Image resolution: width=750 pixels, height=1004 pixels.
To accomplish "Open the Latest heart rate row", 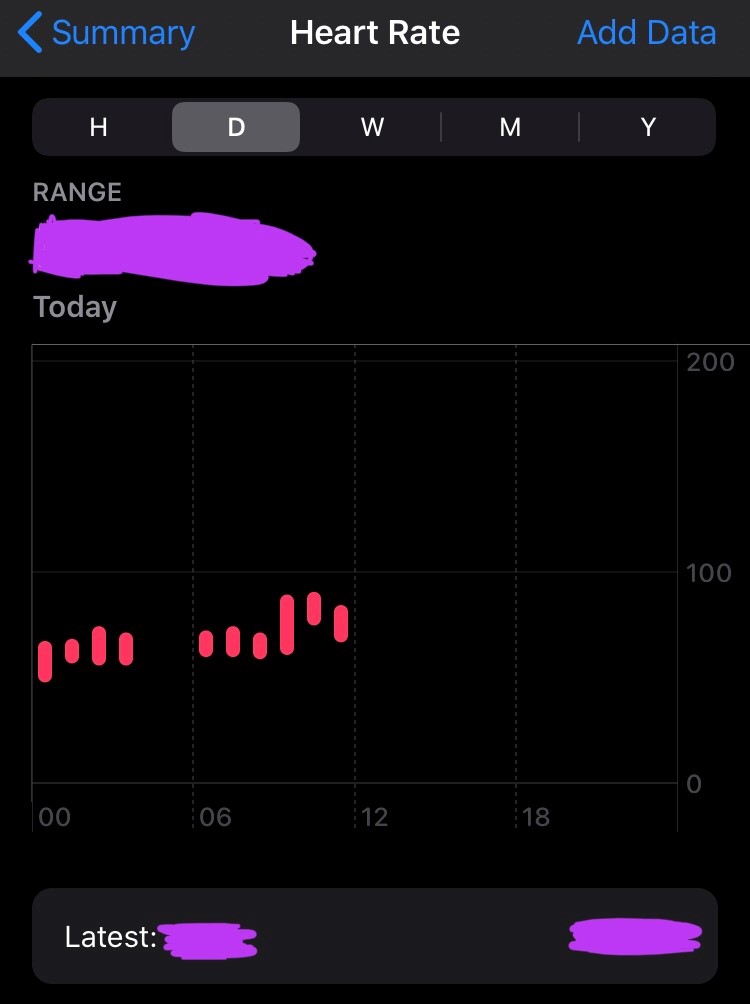I will click(x=375, y=936).
